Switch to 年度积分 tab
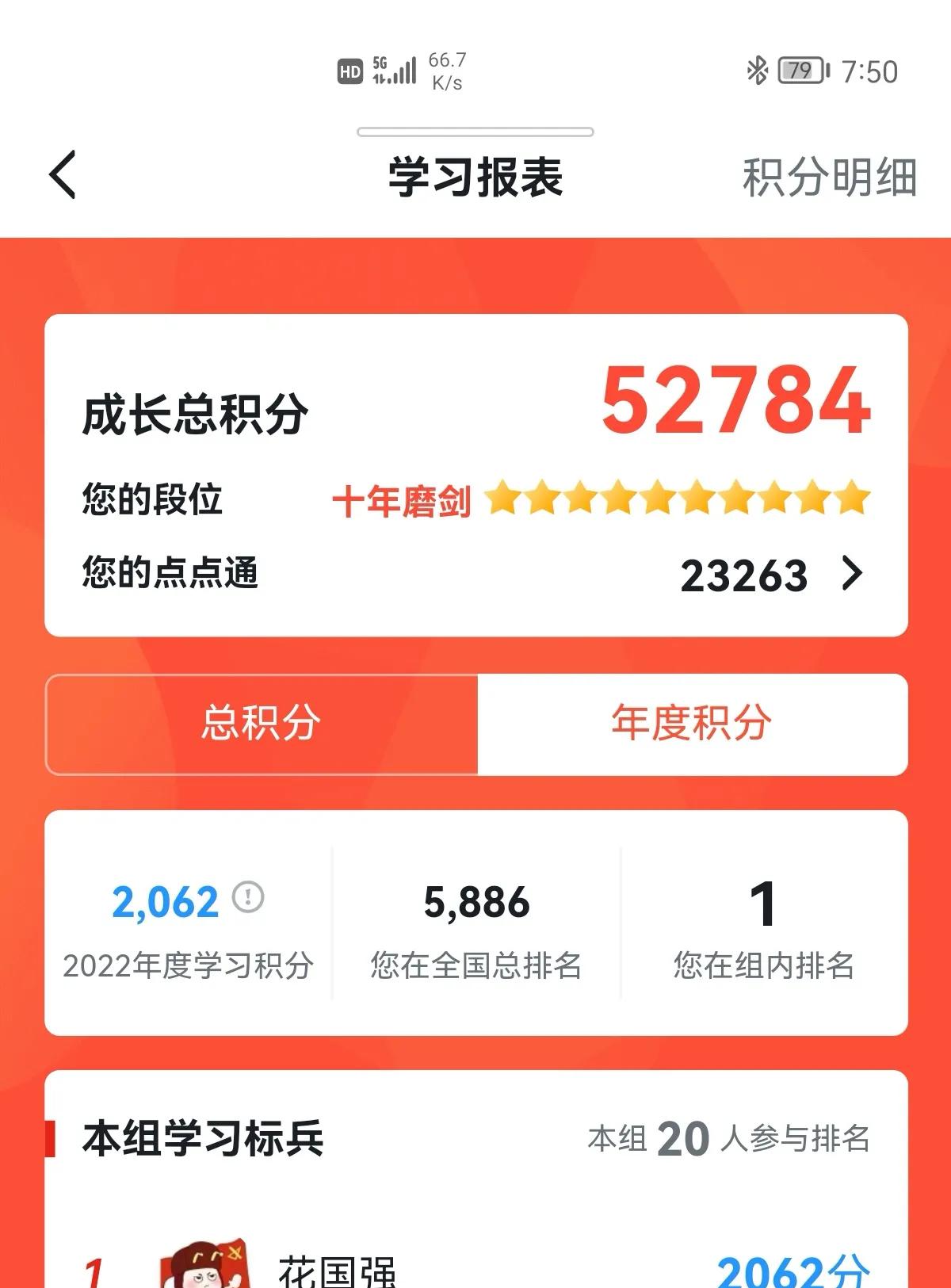 [x=692, y=724]
